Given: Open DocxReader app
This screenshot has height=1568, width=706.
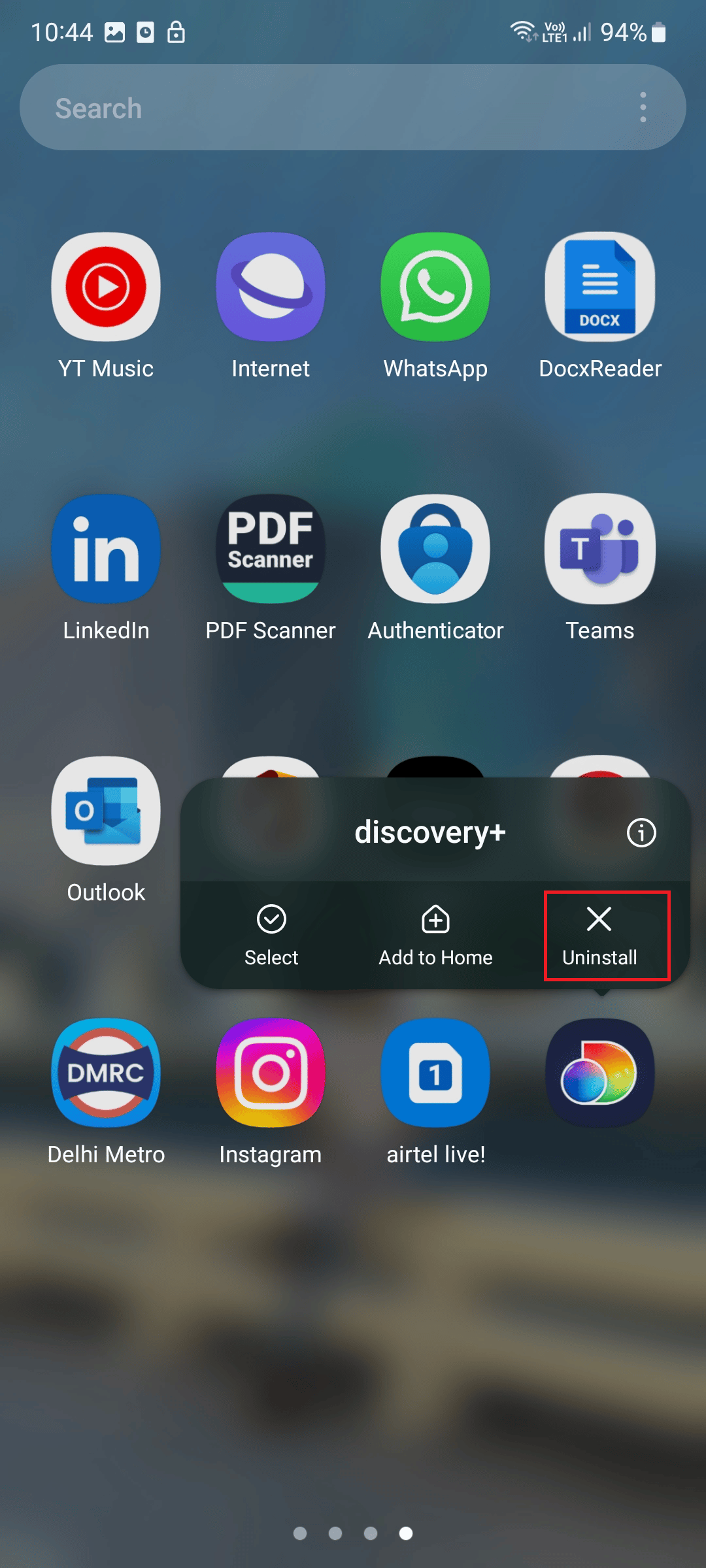Looking at the screenshot, I should point(599,287).
